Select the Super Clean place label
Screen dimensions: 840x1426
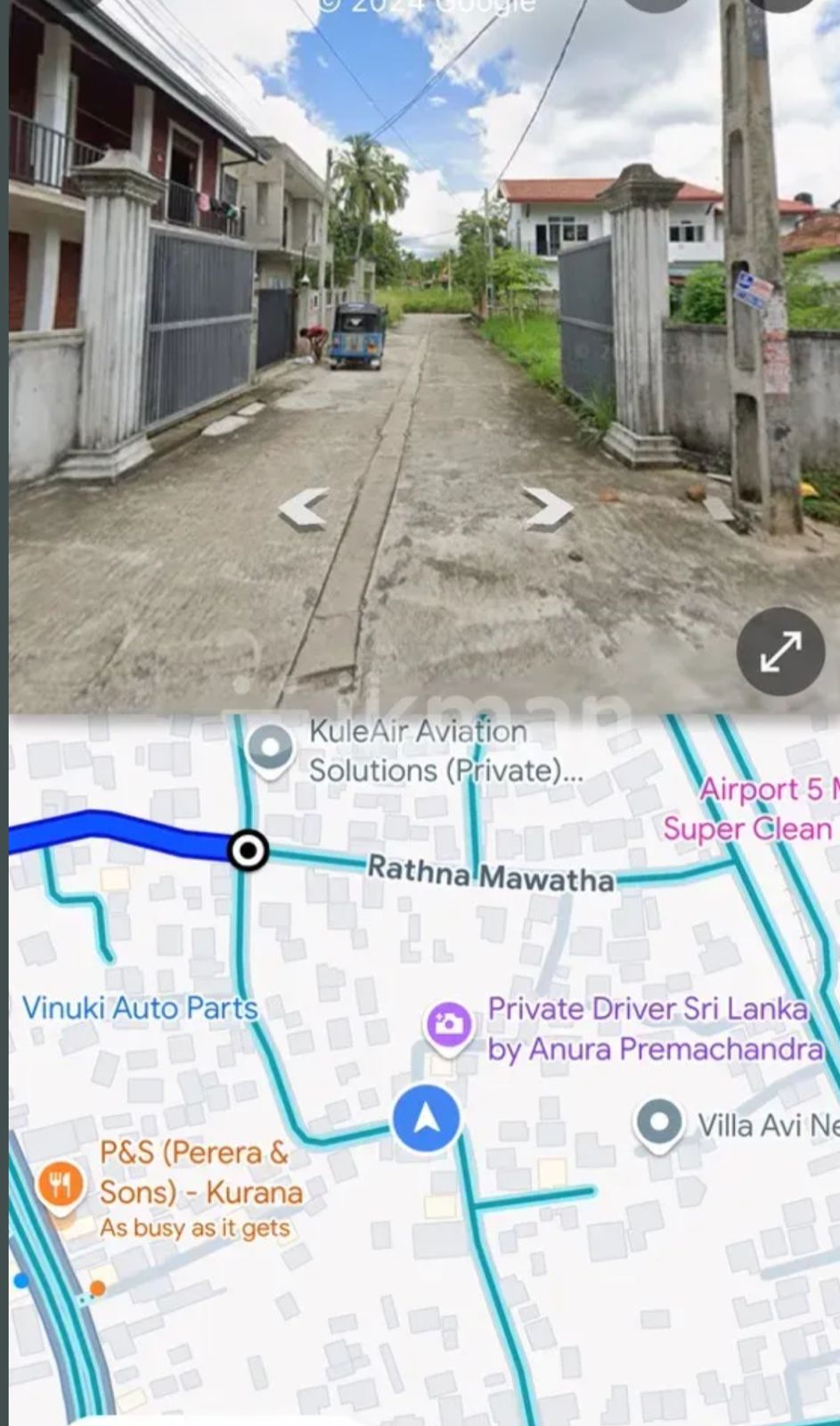tap(746, 829)
